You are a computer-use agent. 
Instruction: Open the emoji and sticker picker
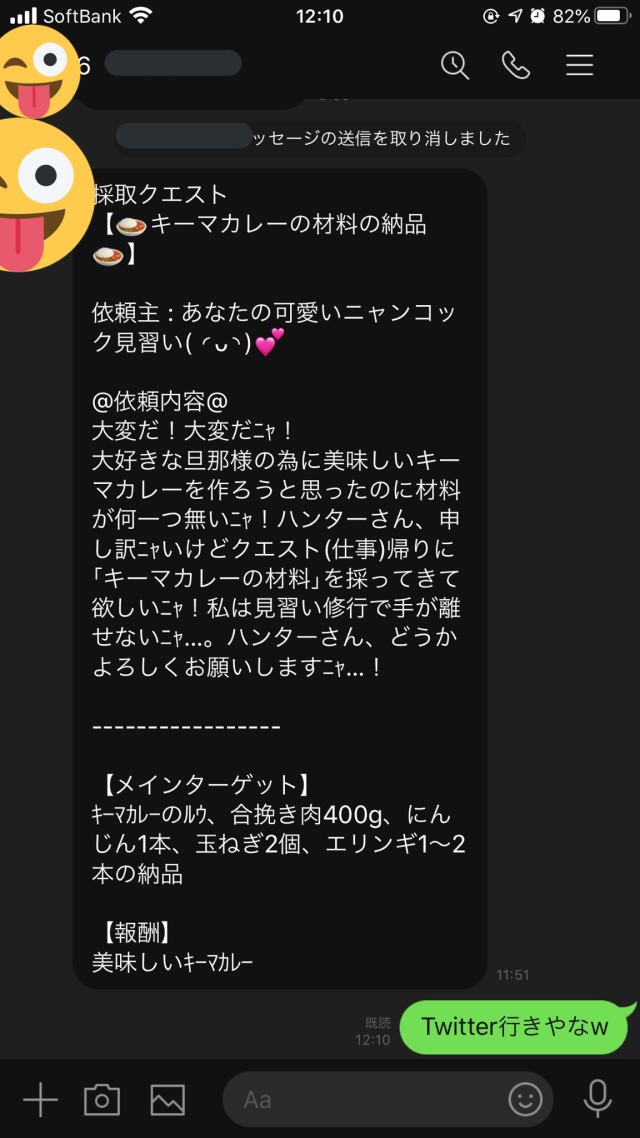pyautogui.click(x=525, y=1100)
